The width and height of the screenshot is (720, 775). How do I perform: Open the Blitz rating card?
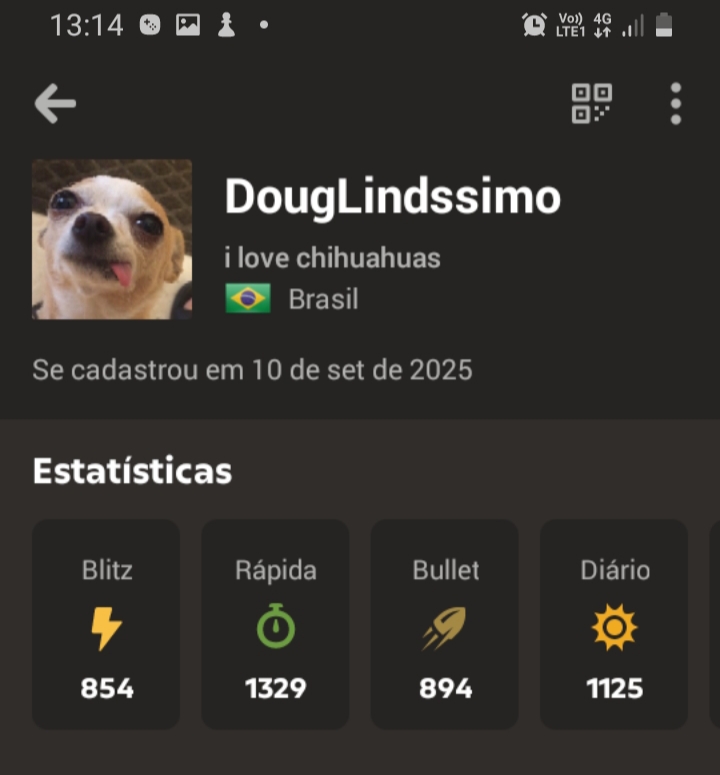click(106, 624)
